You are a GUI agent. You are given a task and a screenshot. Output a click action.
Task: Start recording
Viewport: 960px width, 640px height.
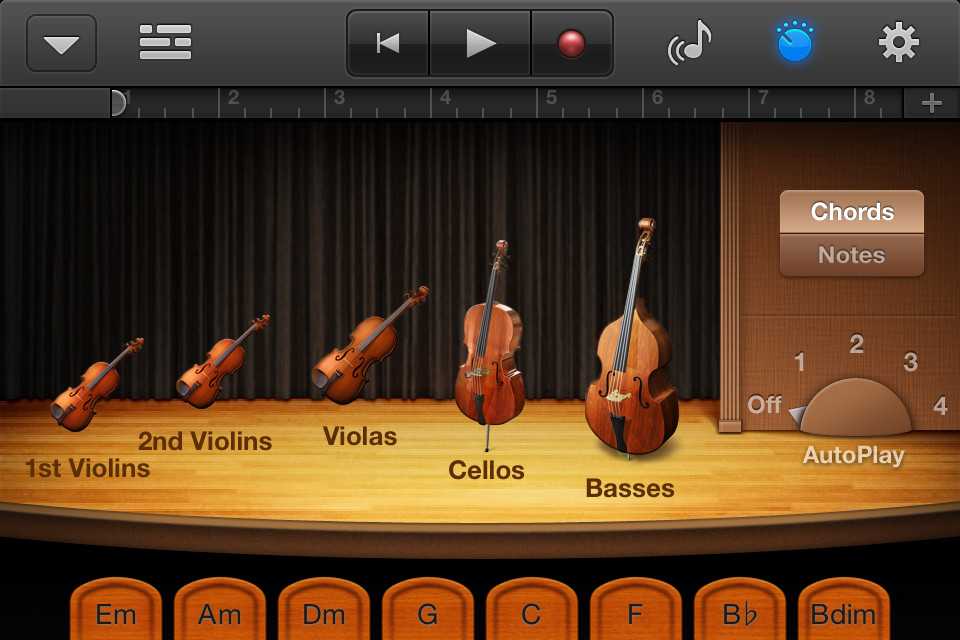(x=571, y=43)
